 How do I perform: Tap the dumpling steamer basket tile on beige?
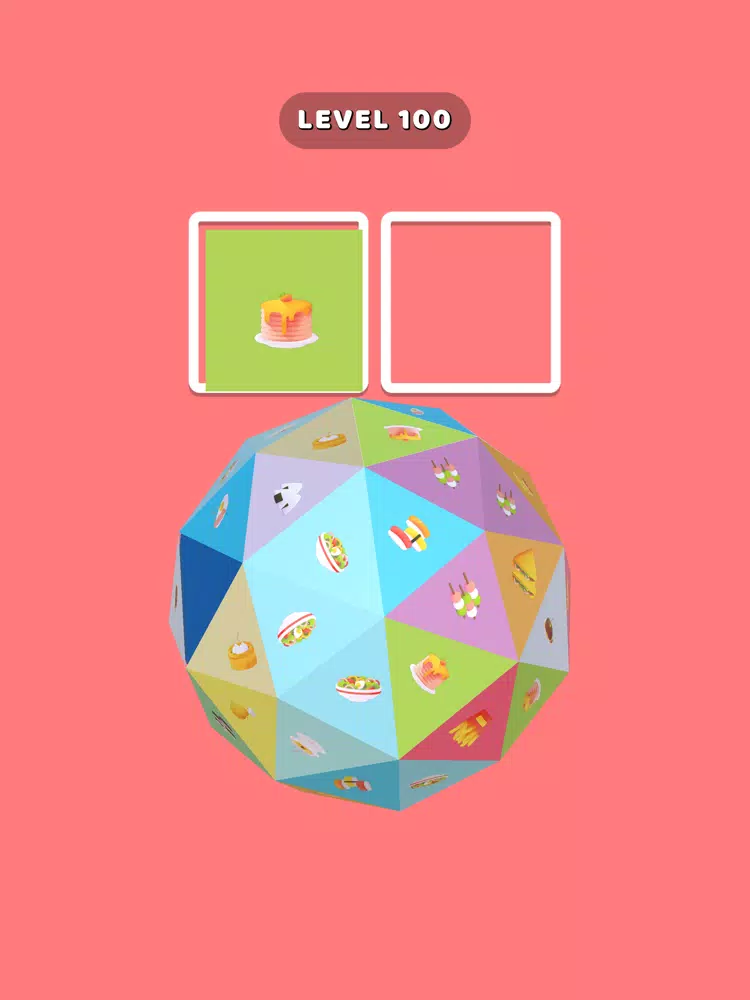tap(239, 654)
